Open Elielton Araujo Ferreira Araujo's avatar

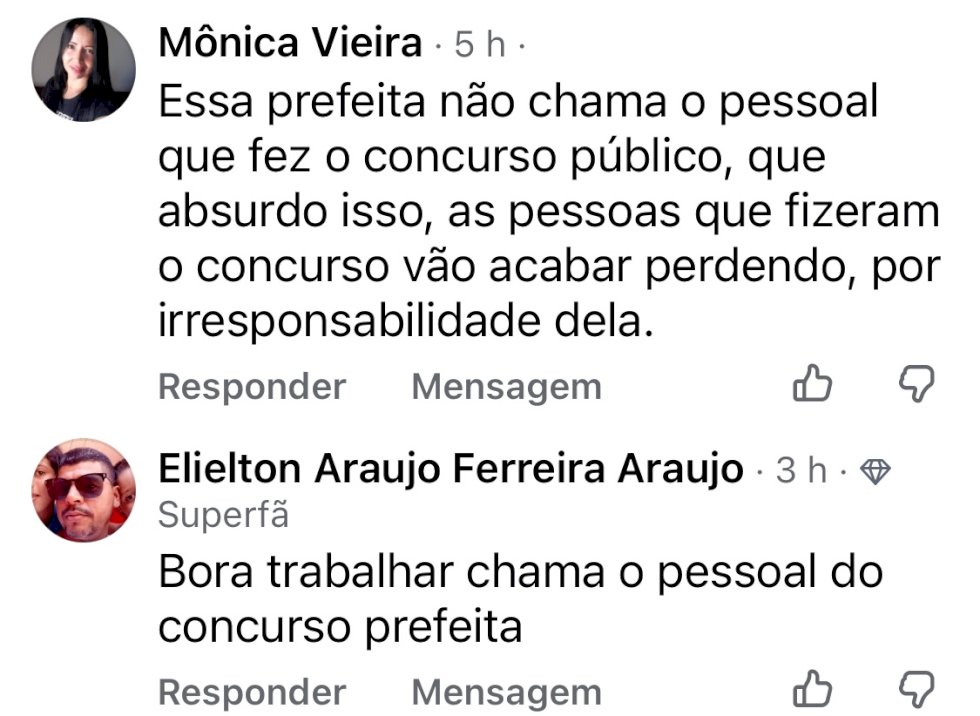coord(84,489)
